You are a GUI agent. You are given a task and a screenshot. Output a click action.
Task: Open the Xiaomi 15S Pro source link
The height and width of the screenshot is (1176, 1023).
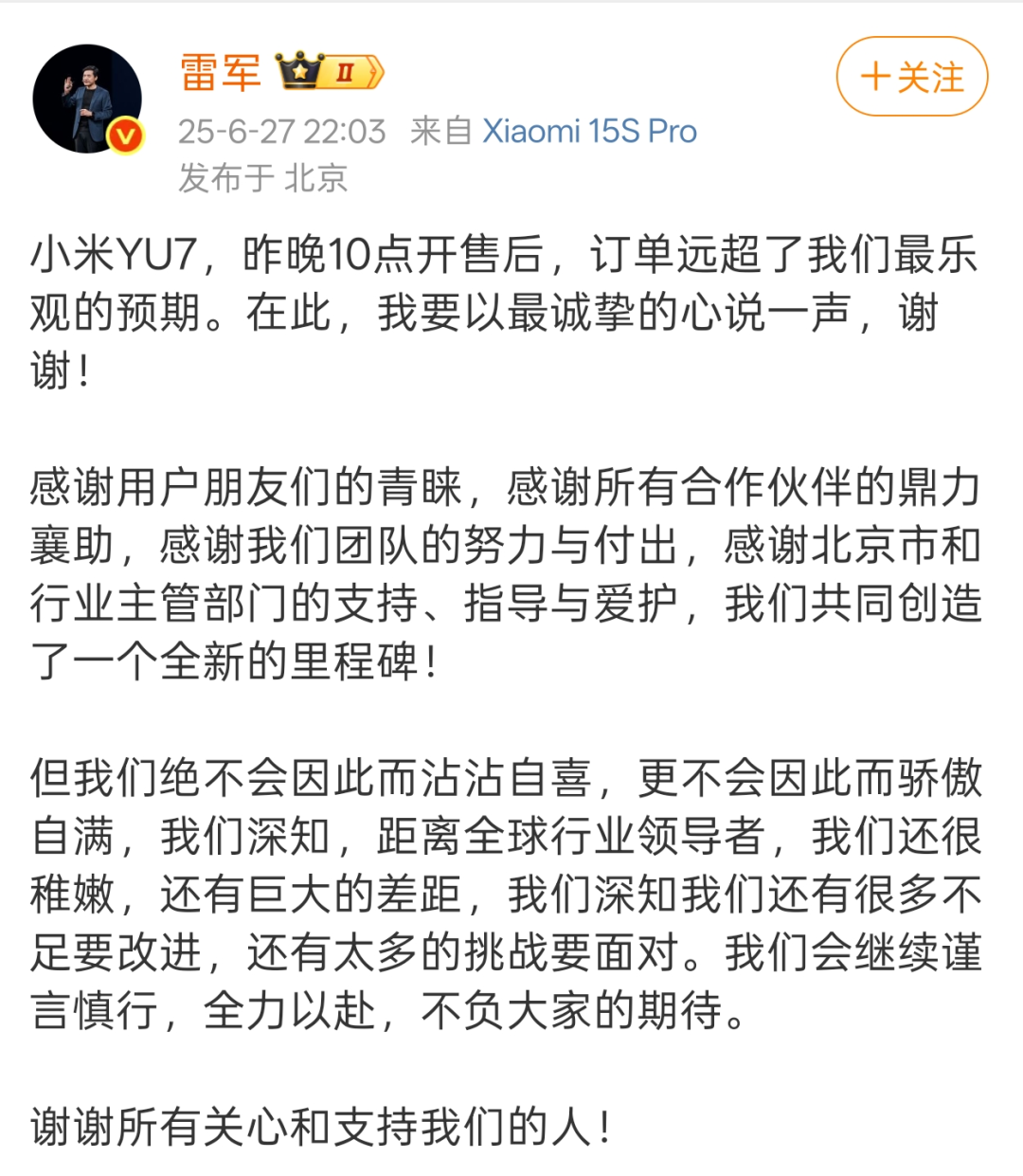[x=589, y=131]
